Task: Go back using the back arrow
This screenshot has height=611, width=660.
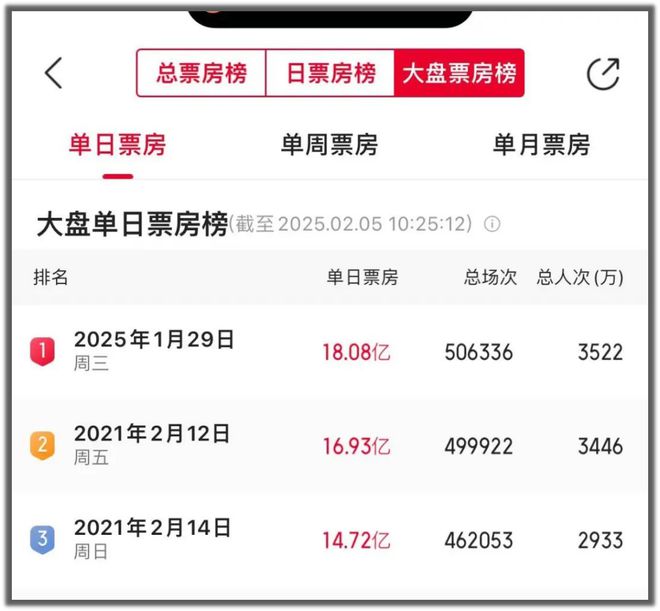Action: tap(54, 73)
